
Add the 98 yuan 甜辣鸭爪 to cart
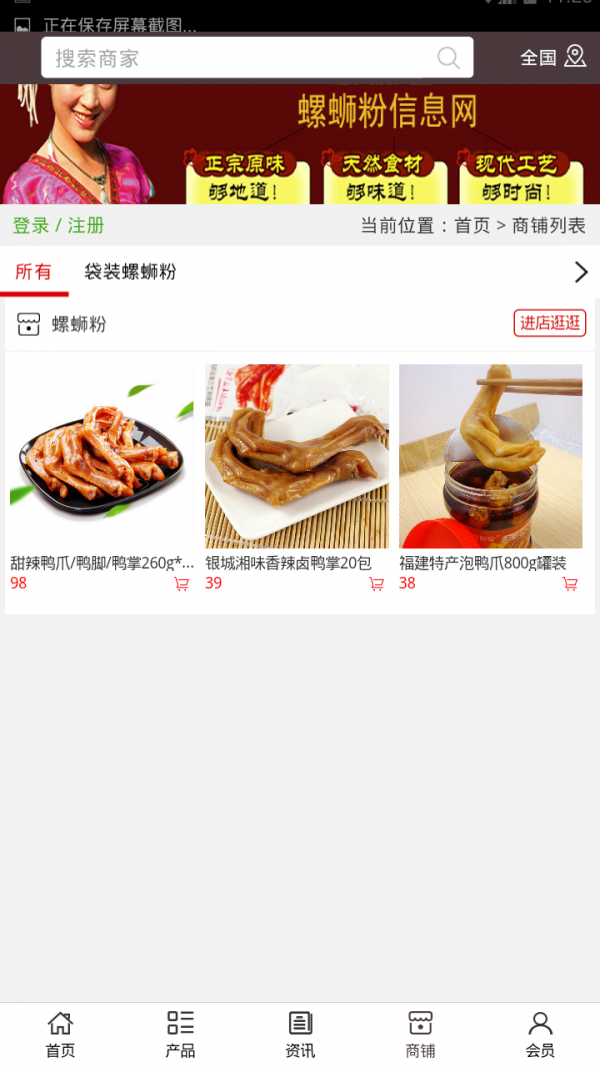tap(181, 584)
